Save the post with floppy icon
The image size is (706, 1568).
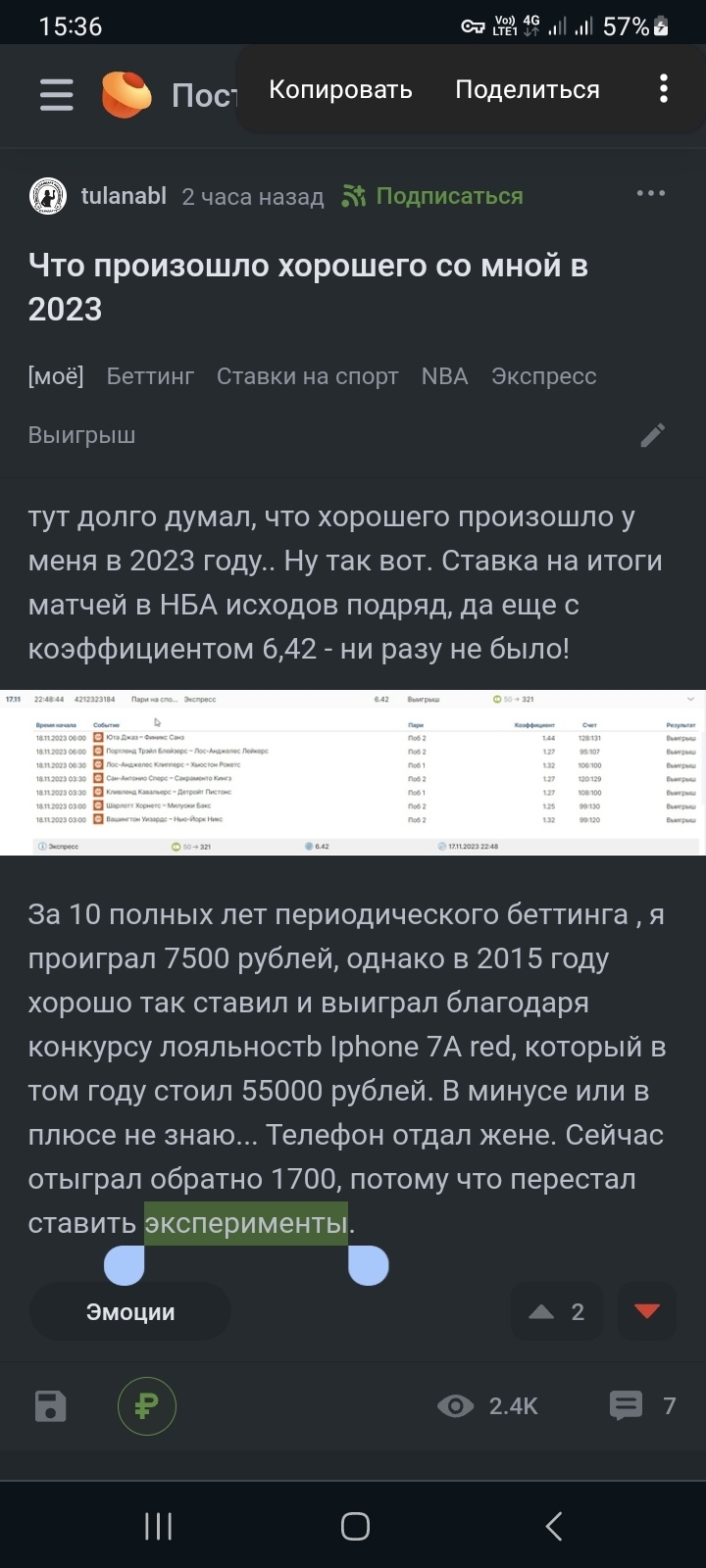tap(50, 1406)
